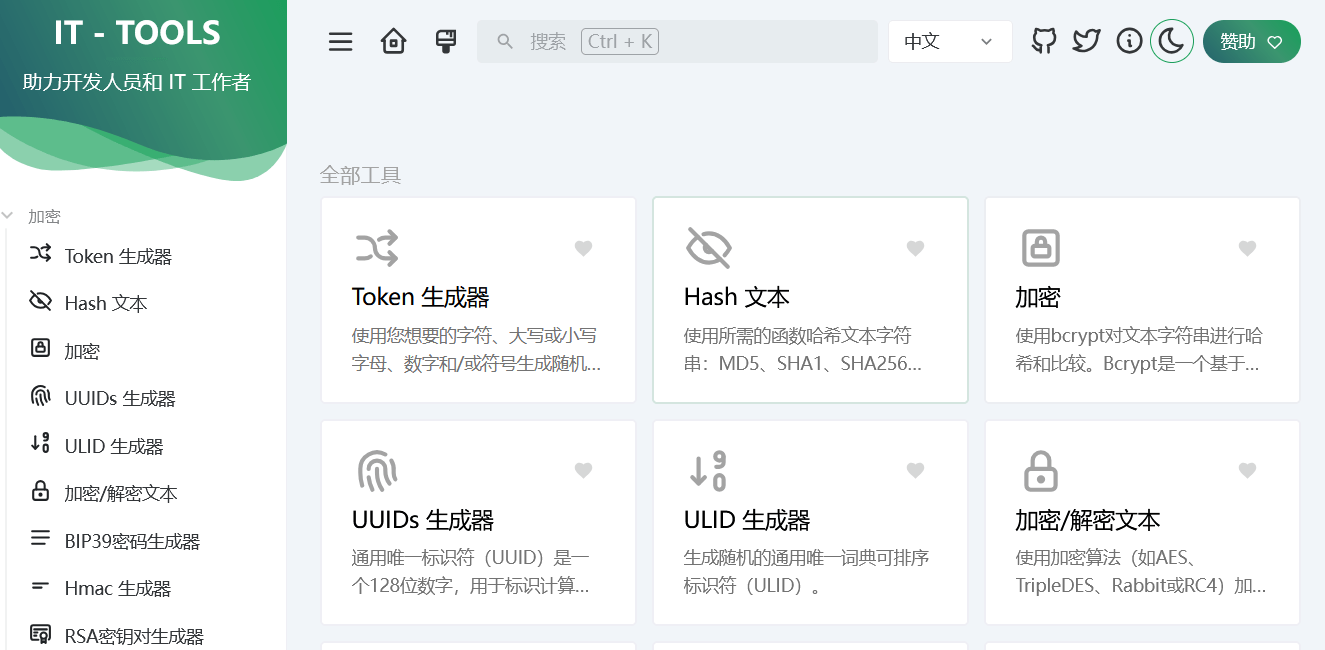Show the about info icon
Image resolution: width=1325 pixels, height=650 pixels.
[1129, 42]
